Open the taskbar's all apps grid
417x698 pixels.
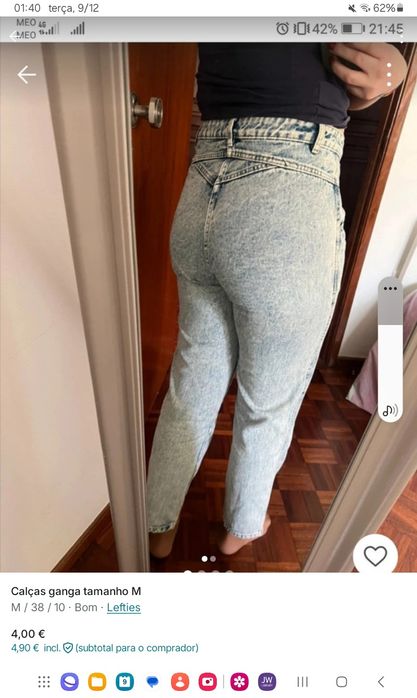44,682
